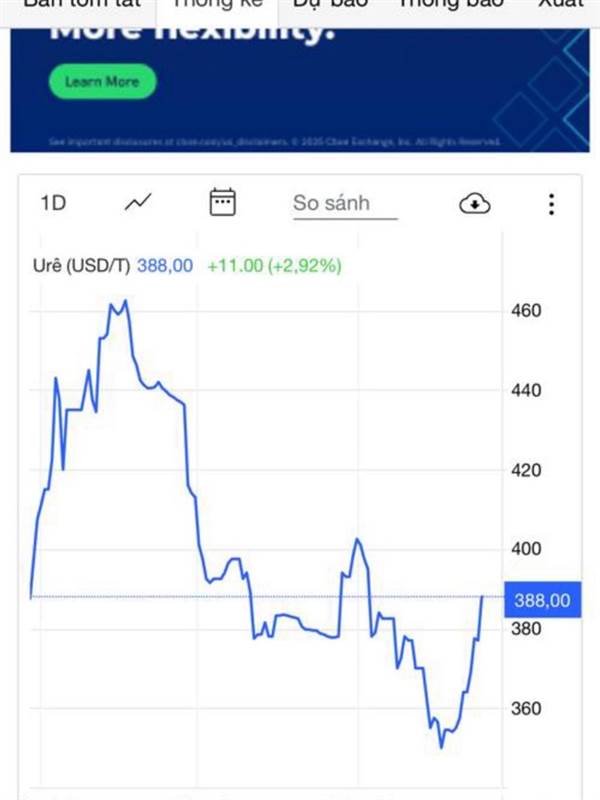Download the chart data
The height and width of the screenshot is (800, 600).
click(x=474, y=204)
